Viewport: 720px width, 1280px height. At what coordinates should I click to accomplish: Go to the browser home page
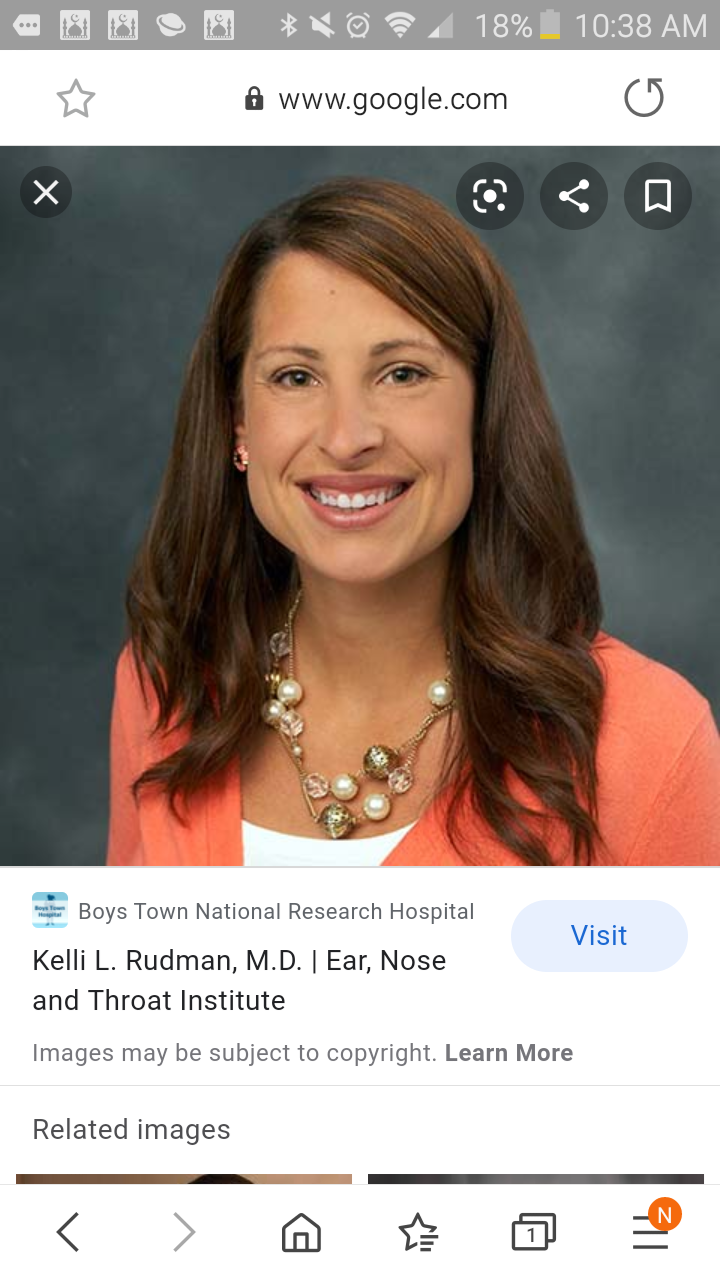point(301,1232)
